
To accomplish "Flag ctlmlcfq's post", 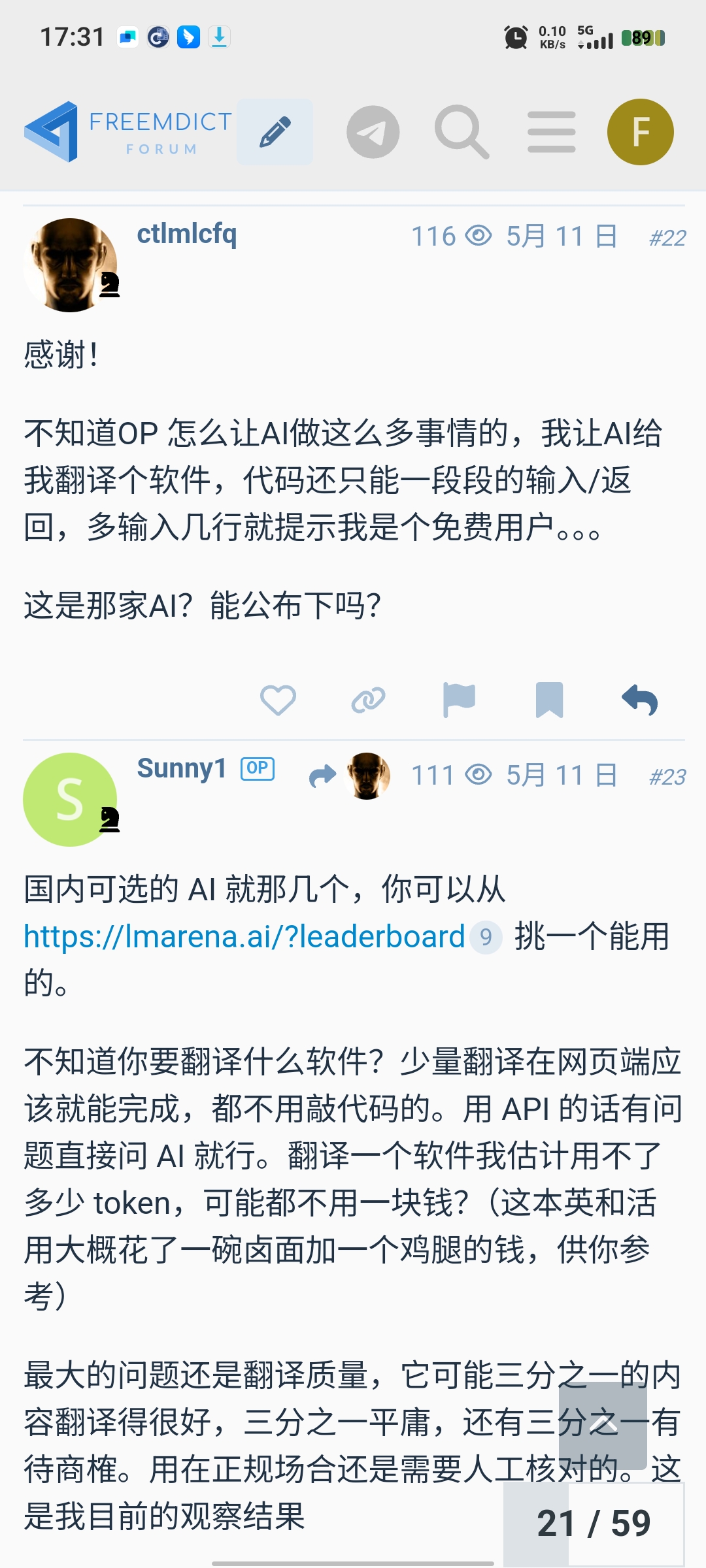I will pos(459,700).
